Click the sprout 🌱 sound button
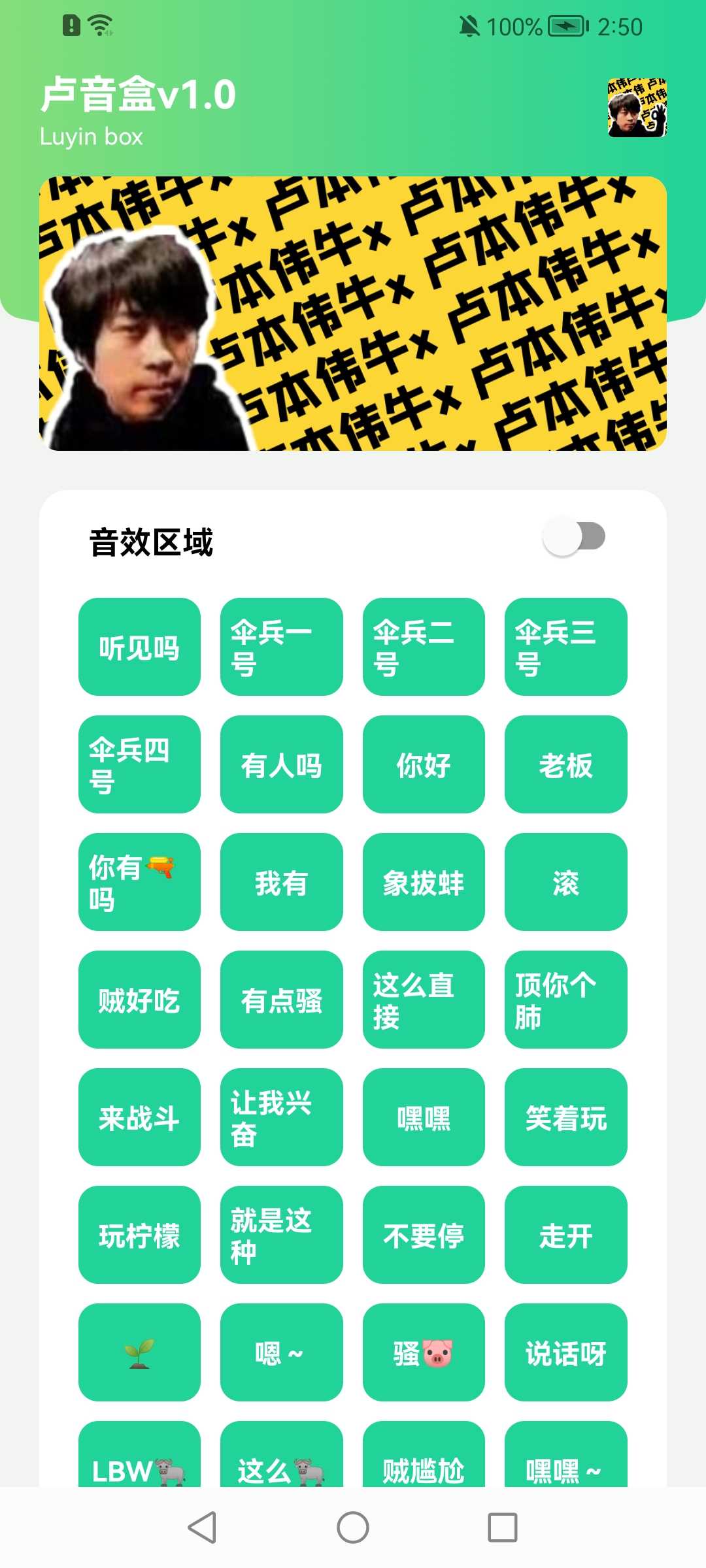 tap(139, 1354)
